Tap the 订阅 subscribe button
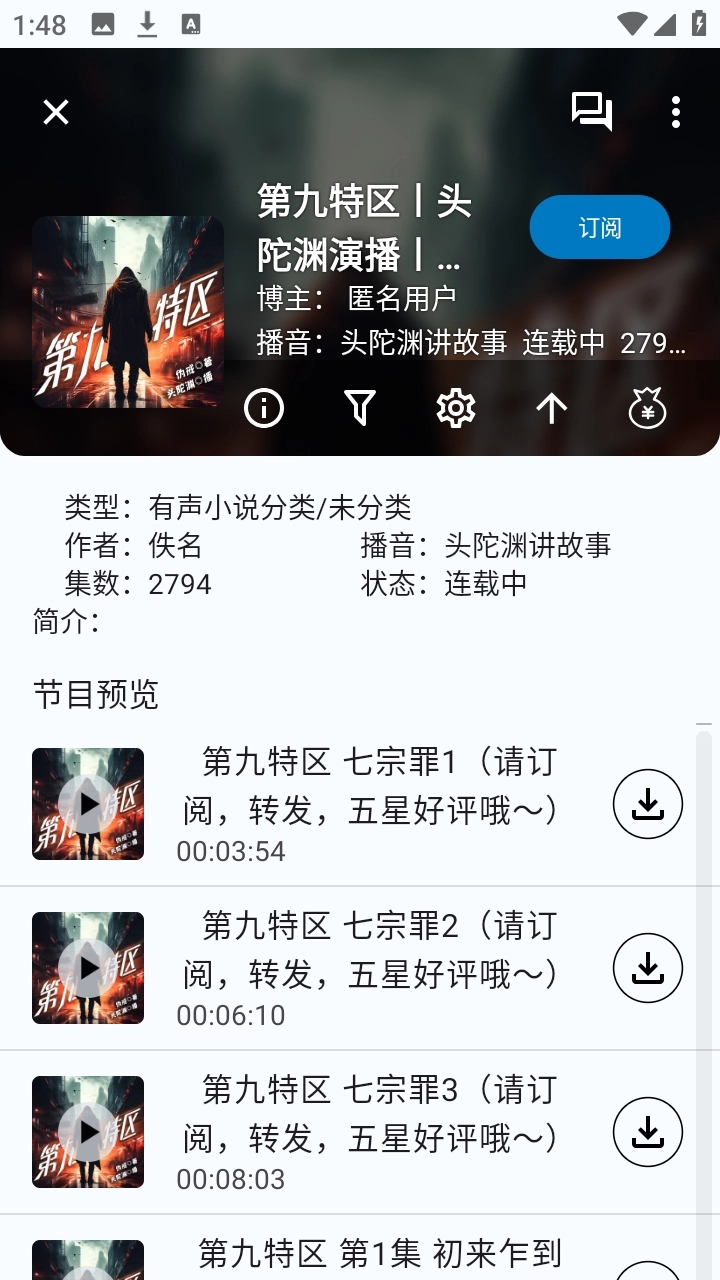The height and width of the screenshot is (1280, 720). pyautogui.click(x=599, y=227)
